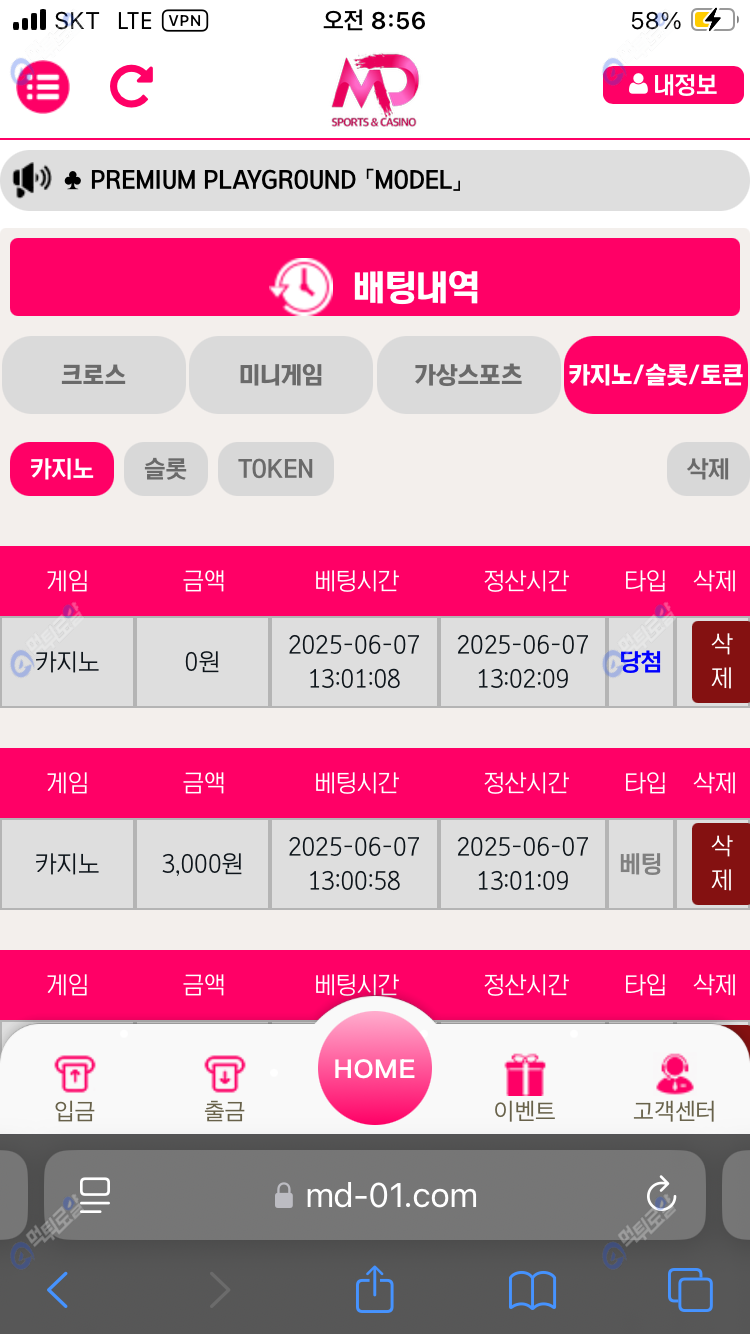Open the hamburger menu icon

click(x=43, y=87)
